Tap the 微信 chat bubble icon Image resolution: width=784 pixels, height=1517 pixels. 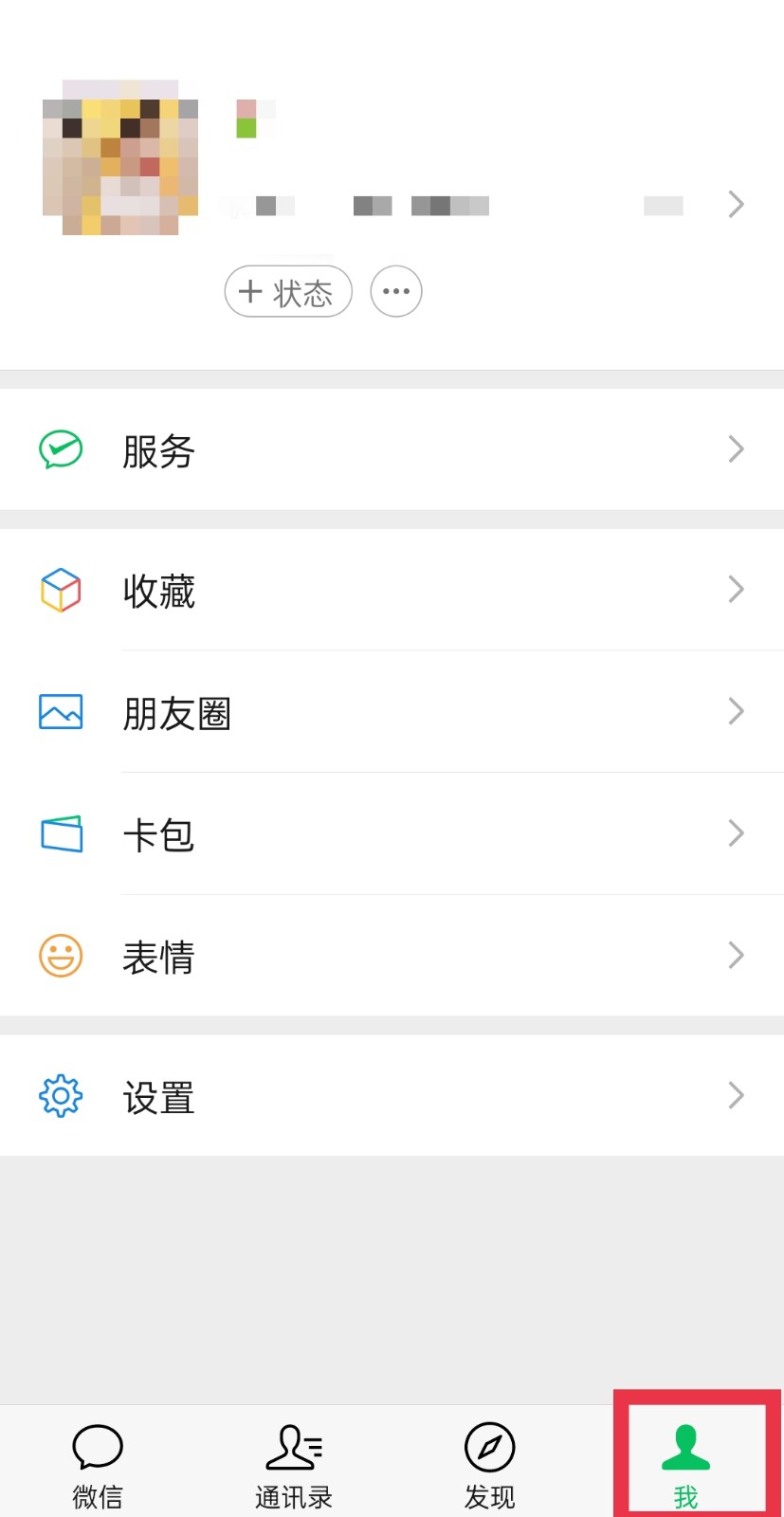point(96,1447)
